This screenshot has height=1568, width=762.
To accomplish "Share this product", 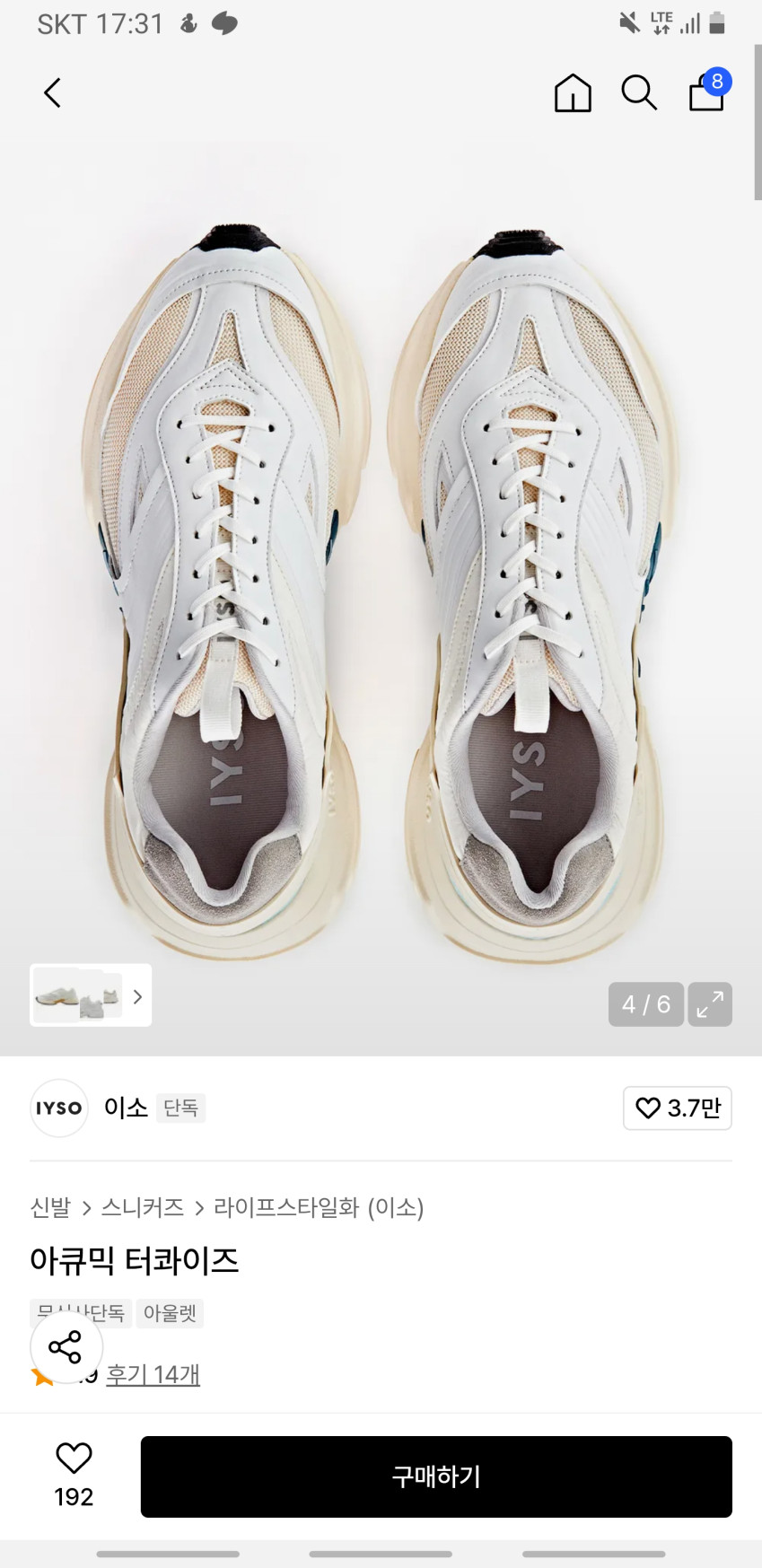I will coord(66,1346).
